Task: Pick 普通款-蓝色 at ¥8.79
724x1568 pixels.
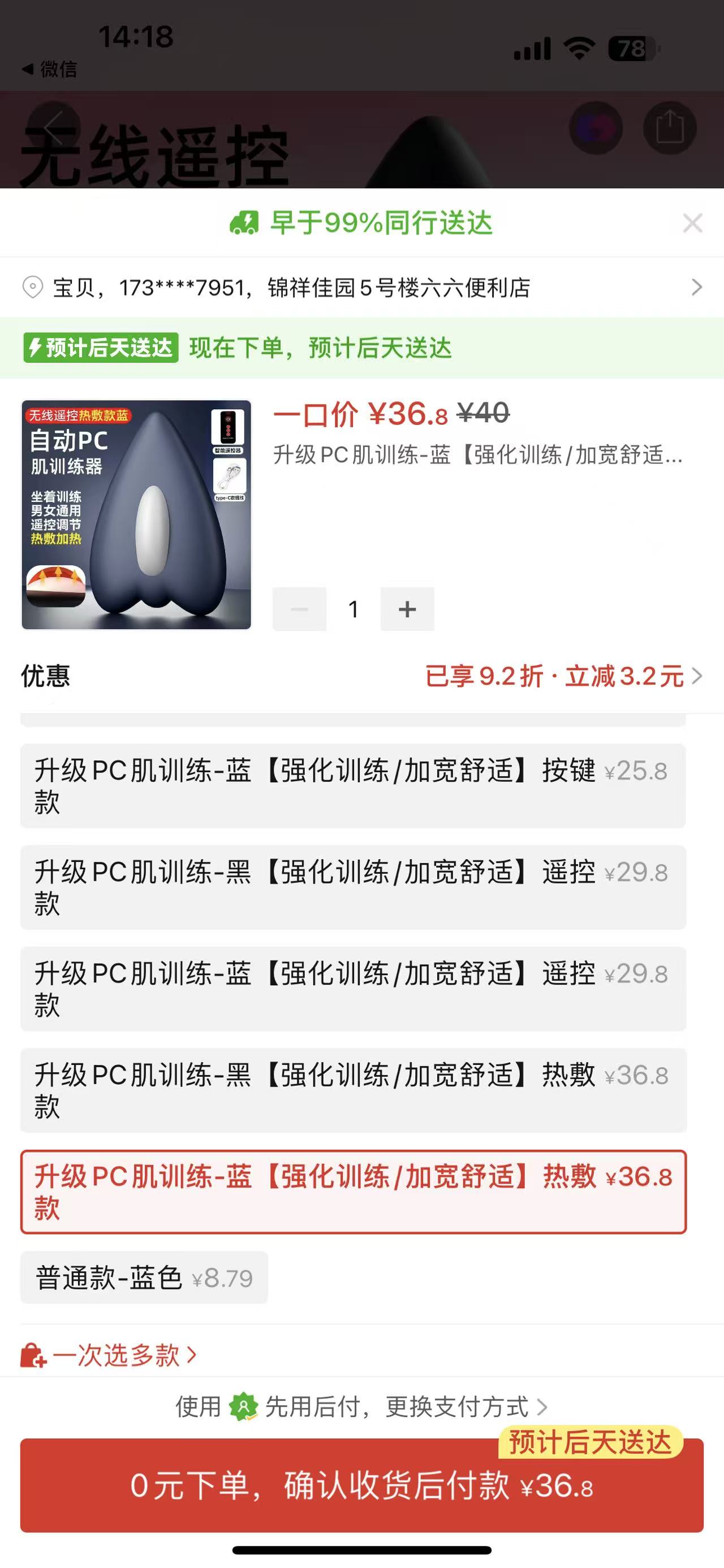Action: click(144, 1277)
